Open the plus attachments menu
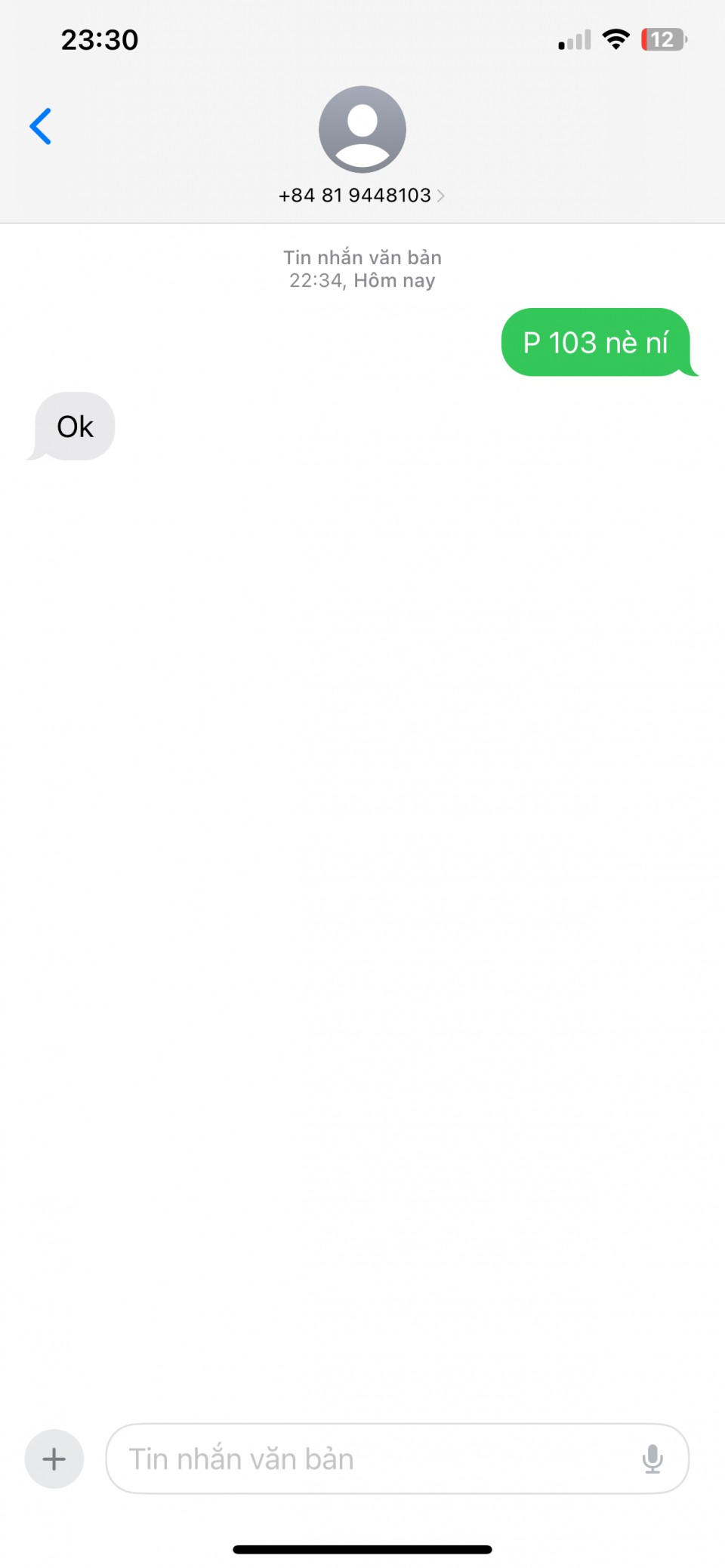The height and width of the screenshot is (1568, 725). pos(54,1459)
